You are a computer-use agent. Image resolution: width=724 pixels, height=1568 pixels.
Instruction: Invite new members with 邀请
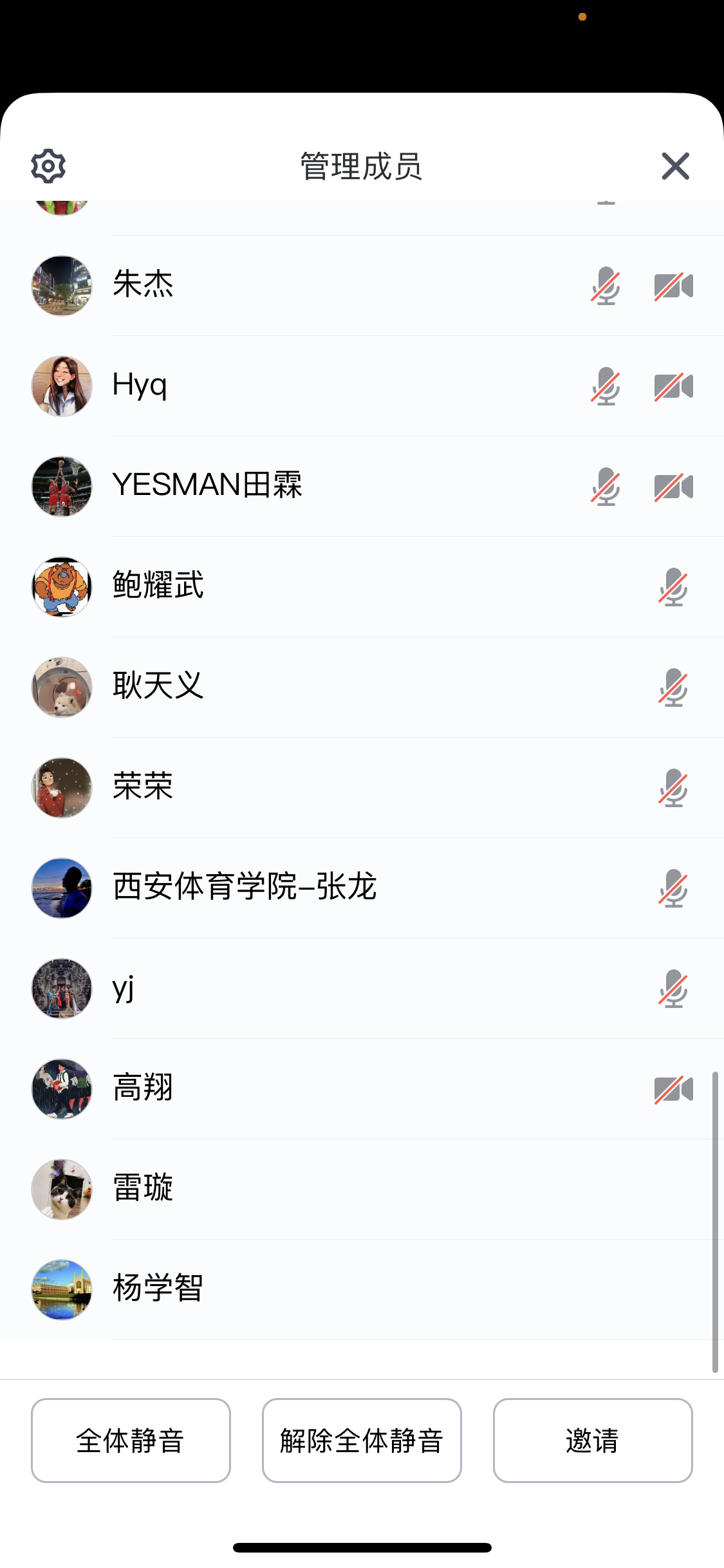593,1441
